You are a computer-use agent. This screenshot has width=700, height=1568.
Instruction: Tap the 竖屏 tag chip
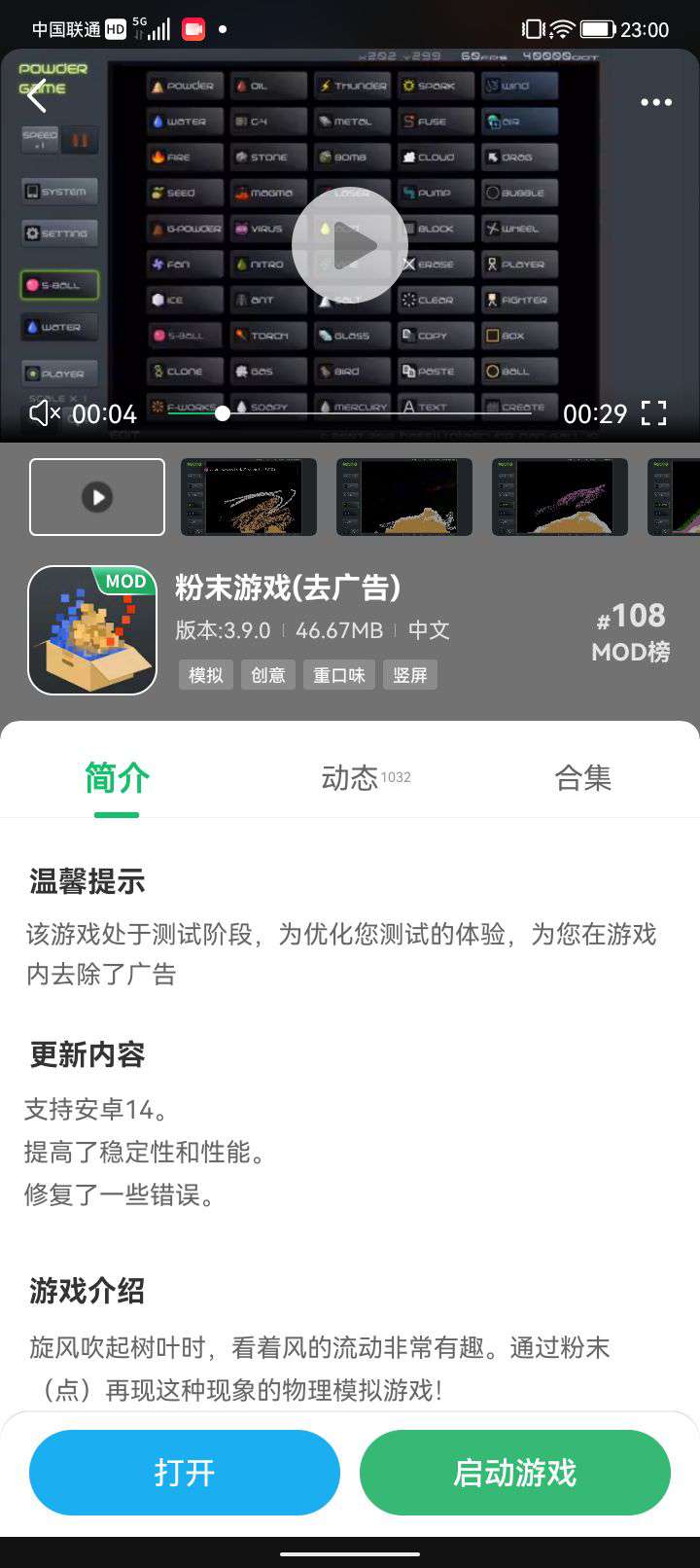(x=409, y=675)
